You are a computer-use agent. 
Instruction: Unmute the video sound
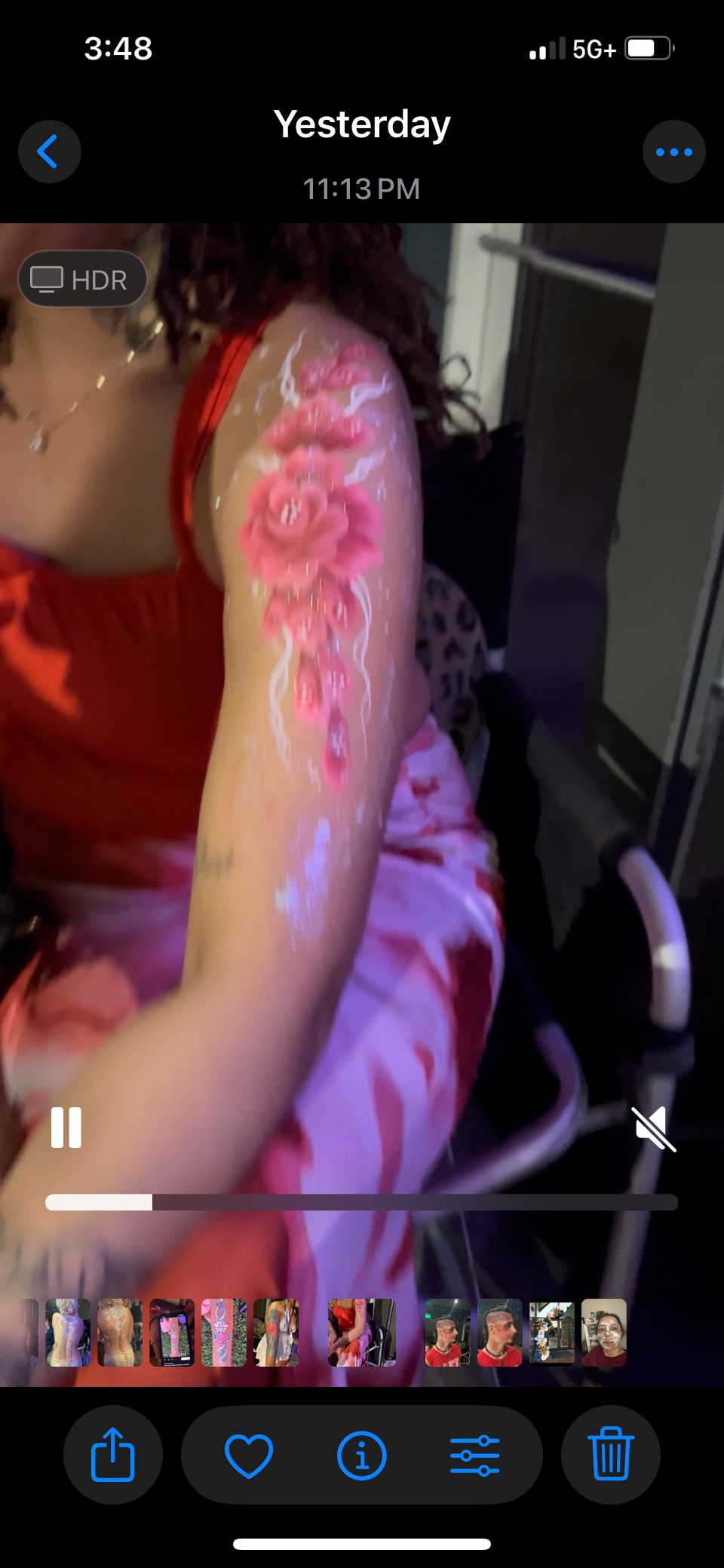point(653,1129)
